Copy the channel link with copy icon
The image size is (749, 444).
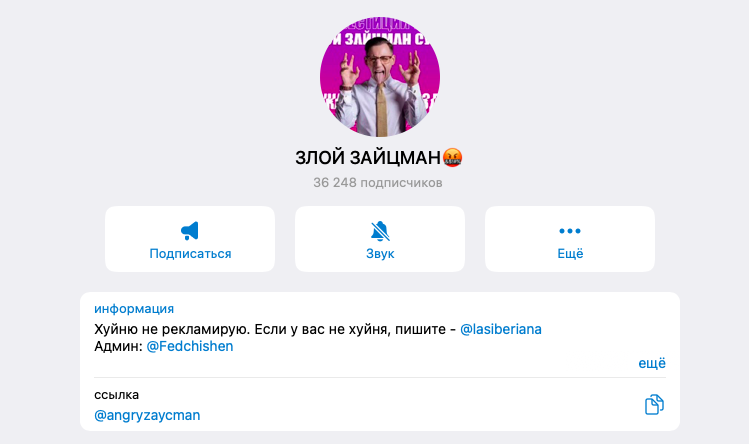[654, 405]
